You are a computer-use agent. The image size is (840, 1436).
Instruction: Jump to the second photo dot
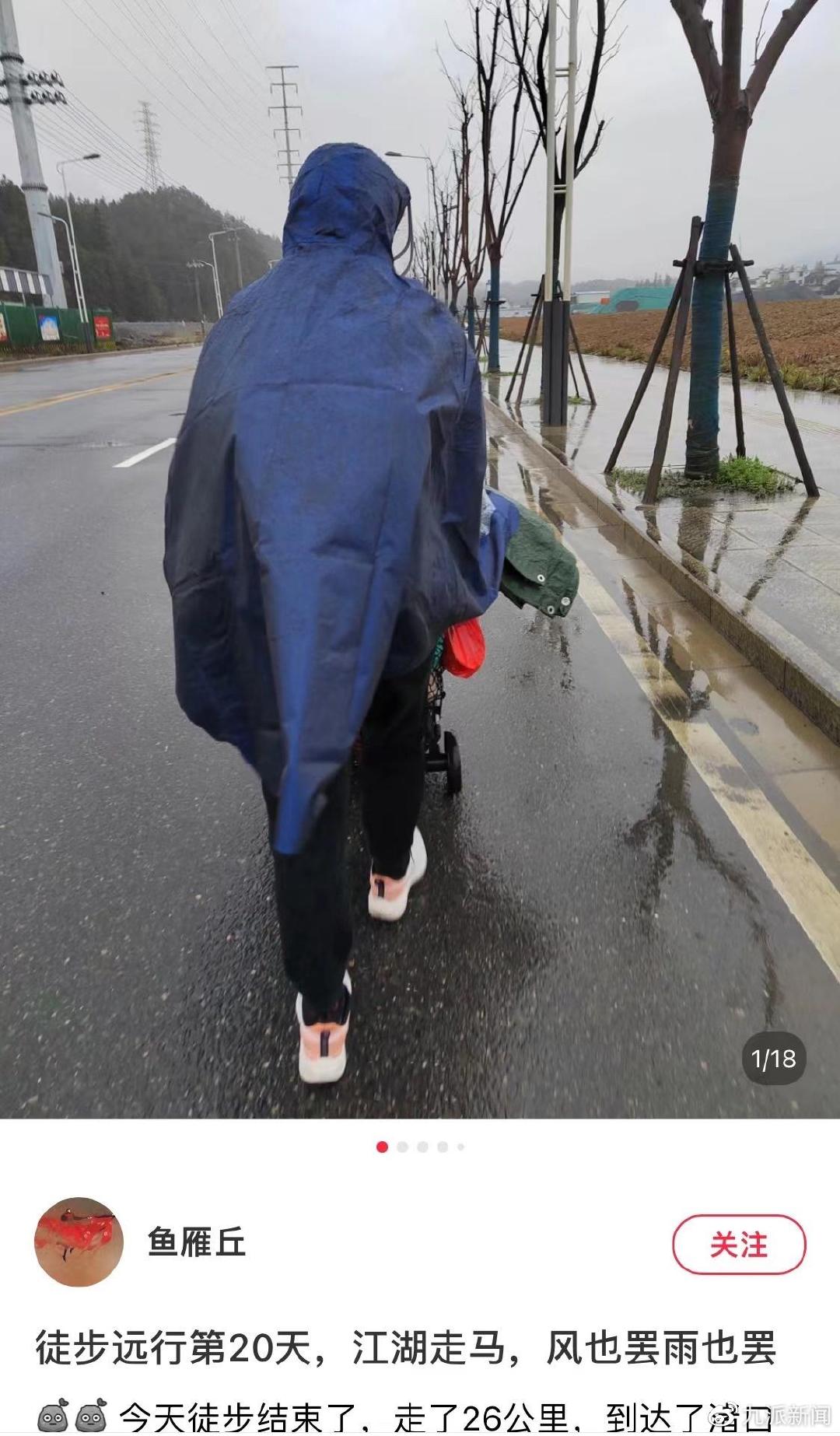coord(402,1147)
